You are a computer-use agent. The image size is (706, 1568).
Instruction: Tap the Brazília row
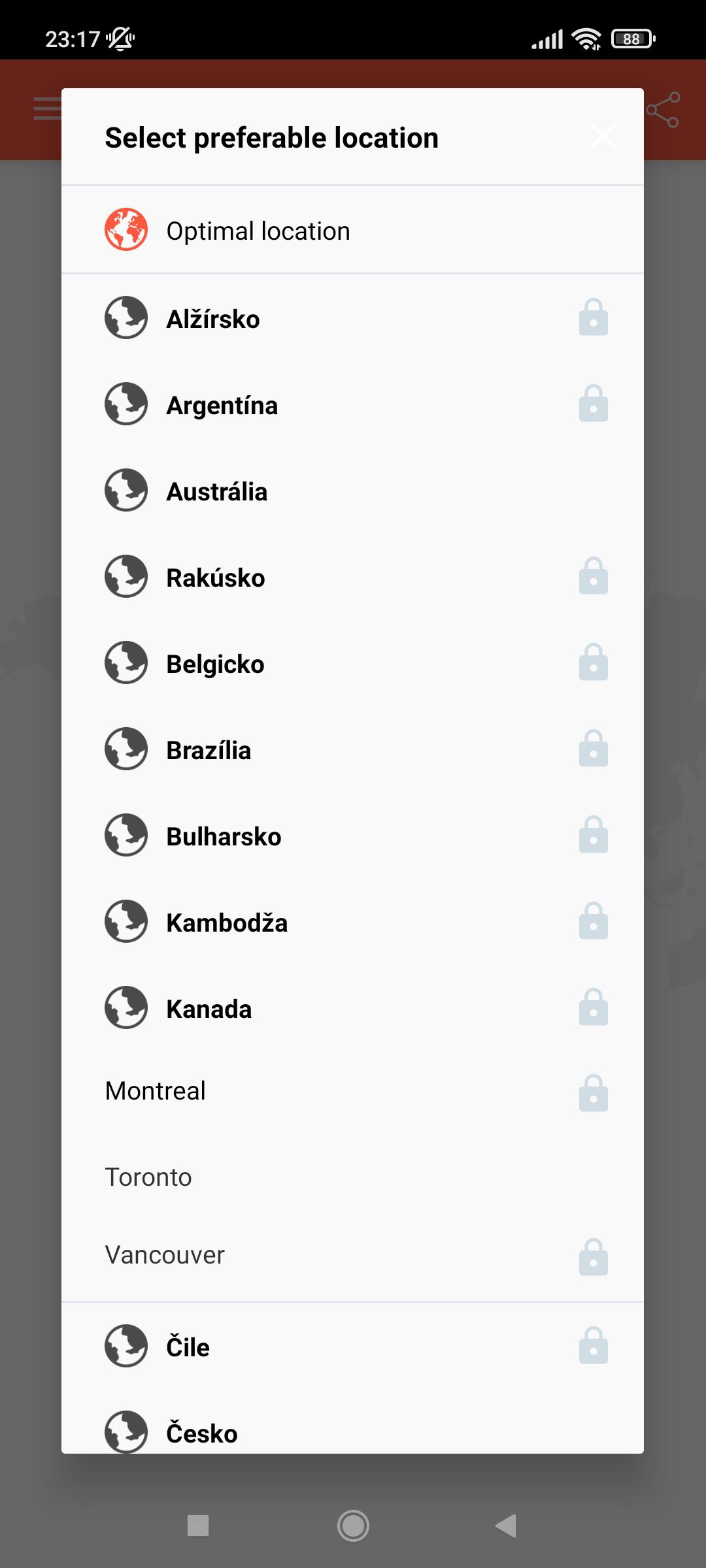pos(352,749)
